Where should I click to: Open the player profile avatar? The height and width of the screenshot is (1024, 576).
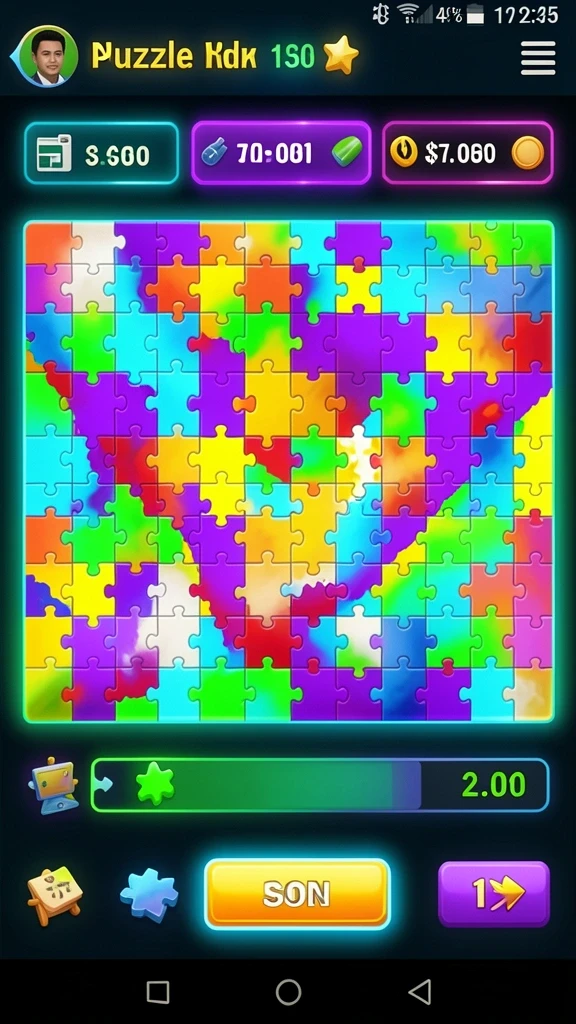coord(48,57)
